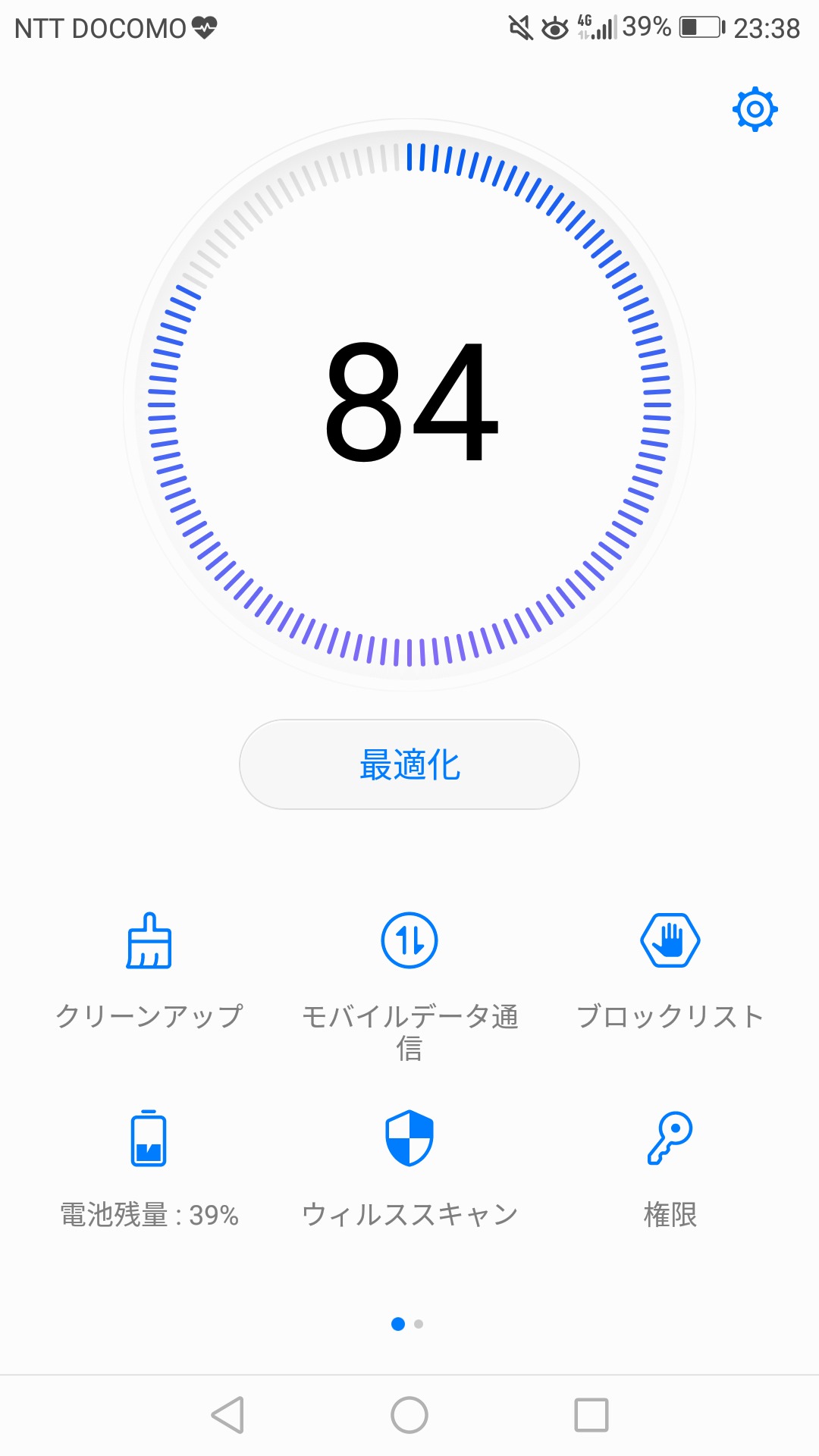The image size is (819, 1456).
Task: Open the settings gear icon
Action: [x=755, y=110]
